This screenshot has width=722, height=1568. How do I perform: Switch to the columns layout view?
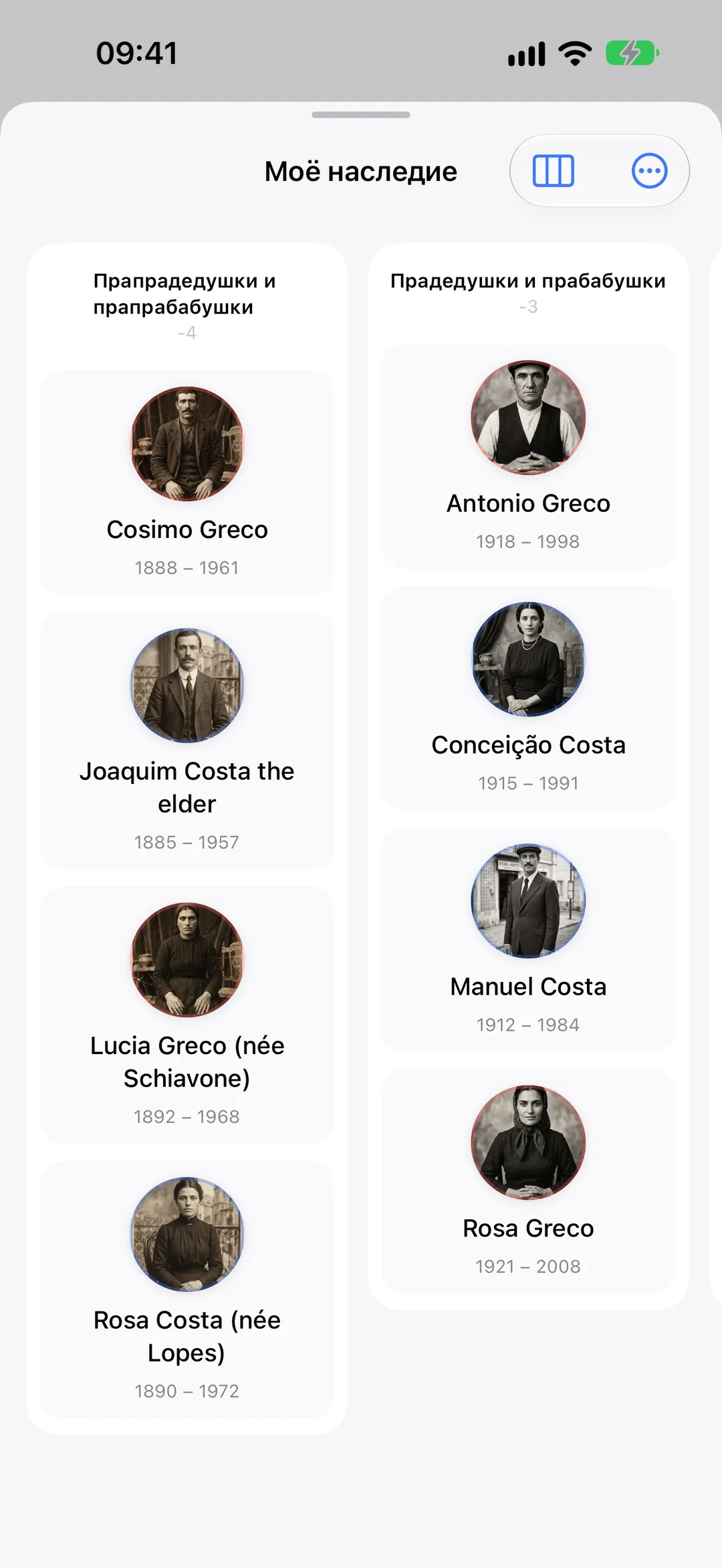553,171
